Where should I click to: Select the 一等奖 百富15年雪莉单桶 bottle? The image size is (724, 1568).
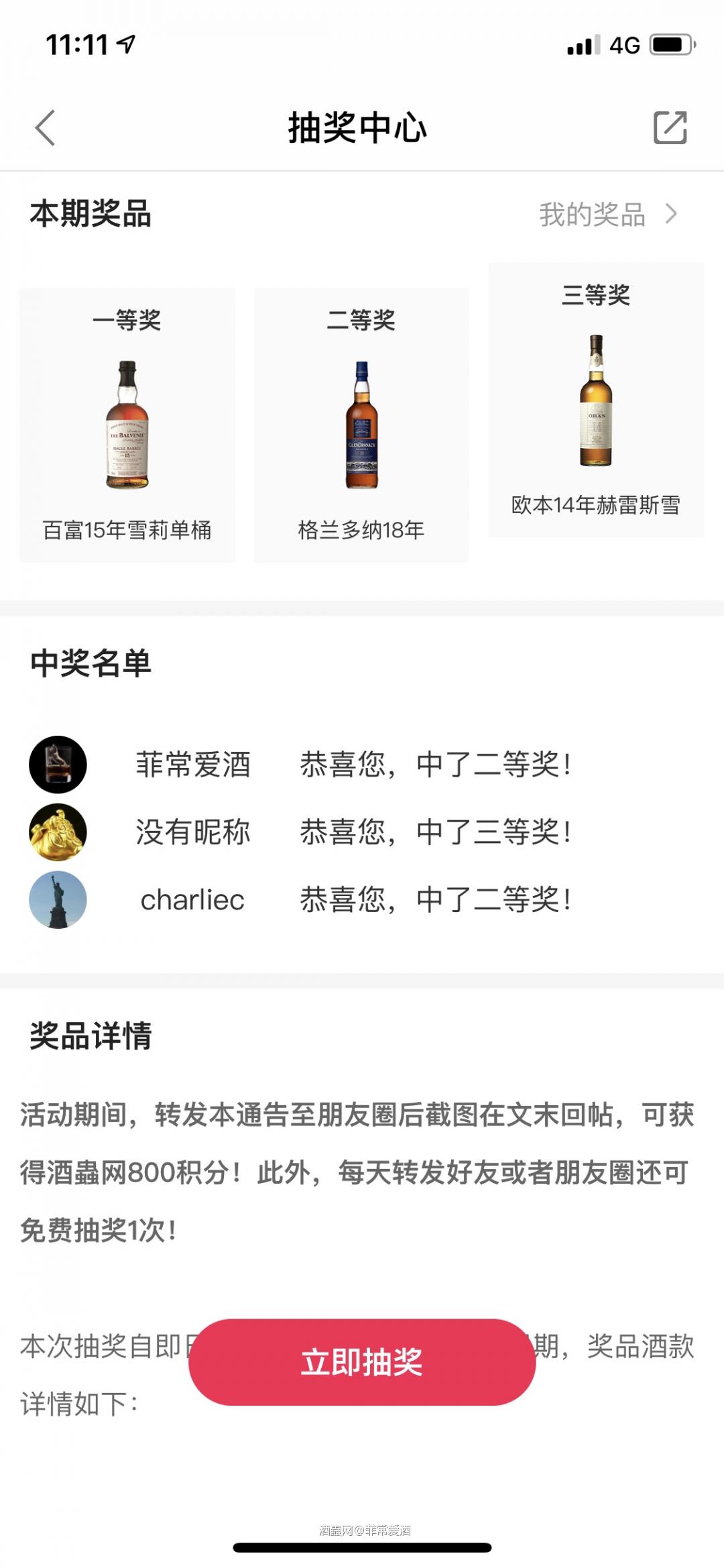126,423
